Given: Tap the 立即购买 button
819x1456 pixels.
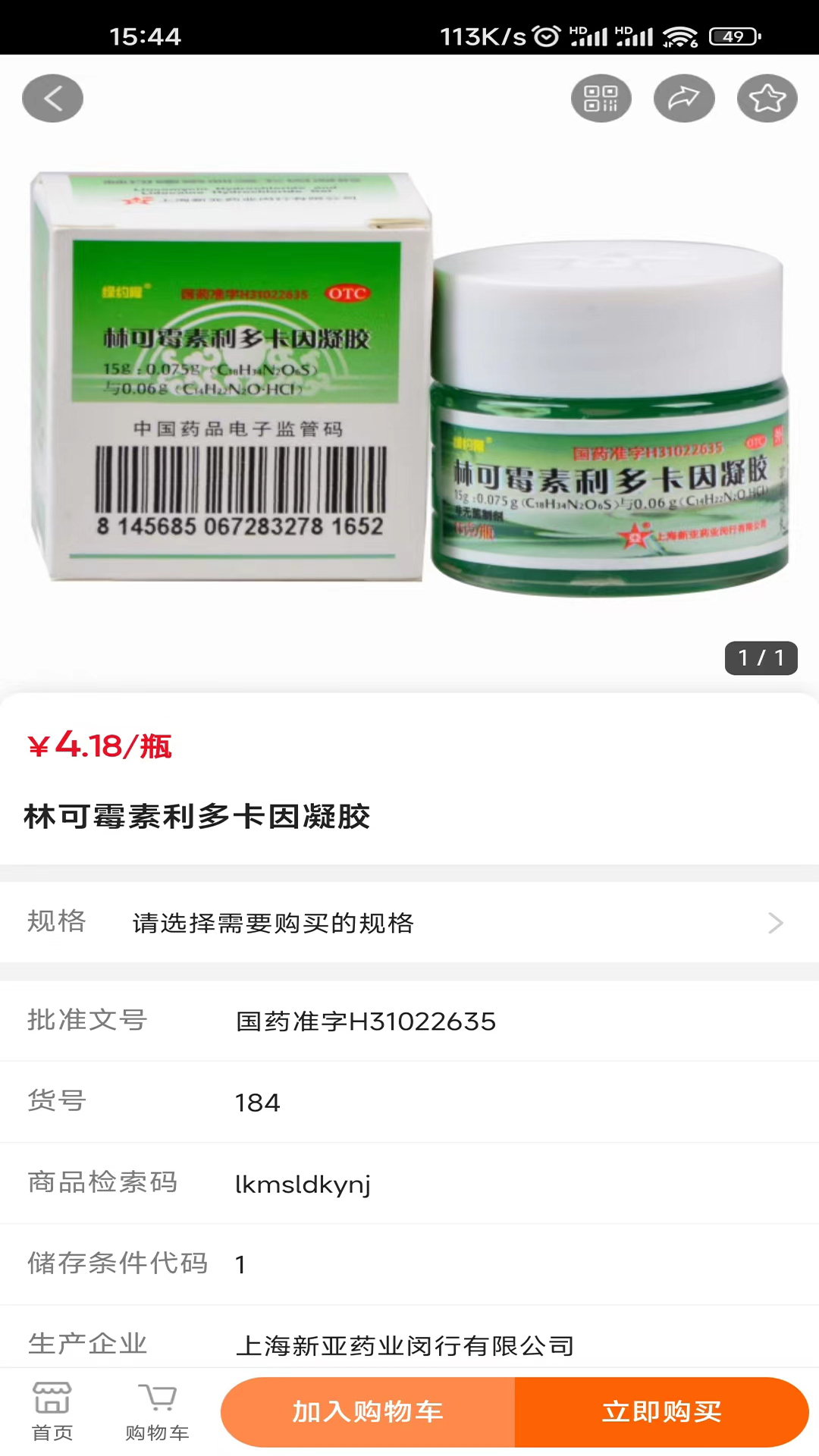Looking at the screenshot, I should coord(662,1411).
